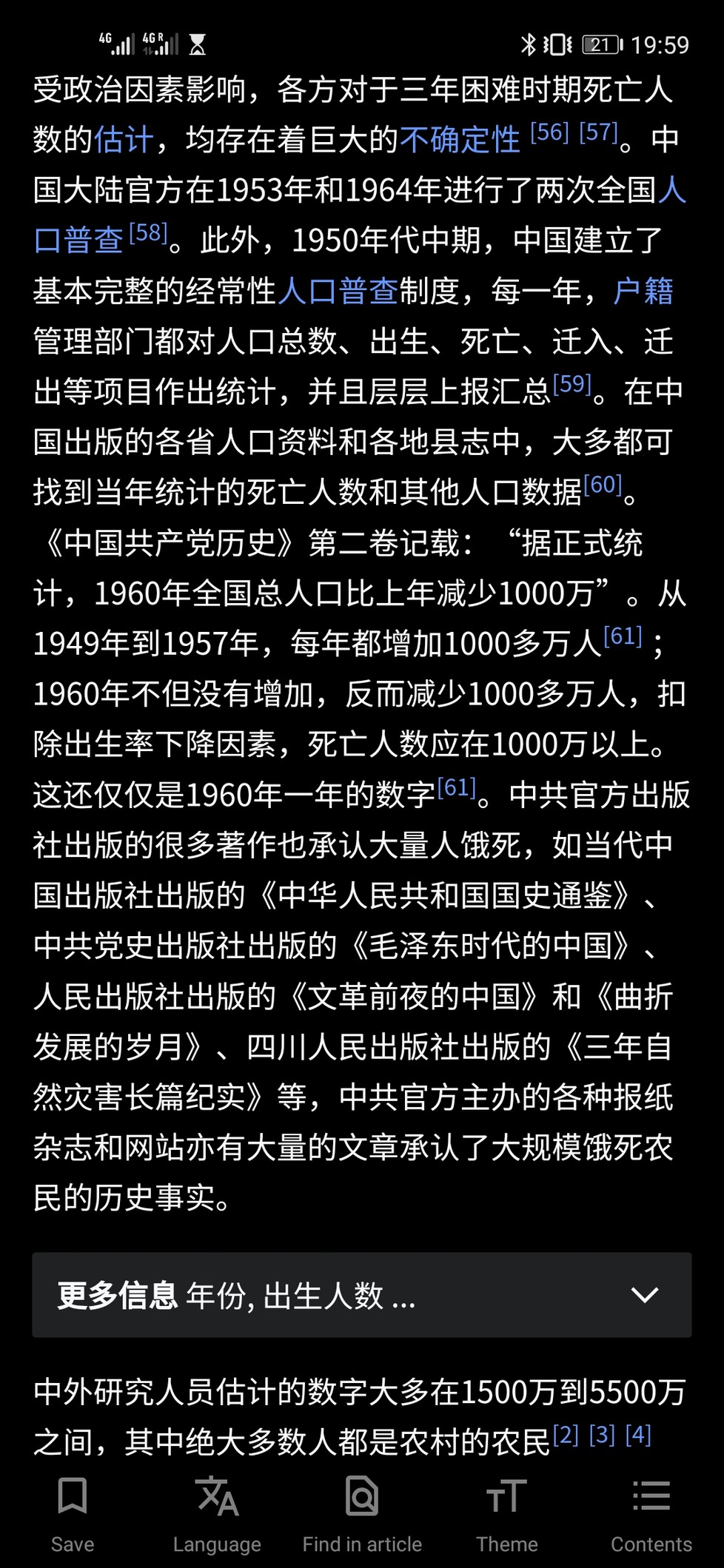
Task: Open citation [58]
Action: 148,233
